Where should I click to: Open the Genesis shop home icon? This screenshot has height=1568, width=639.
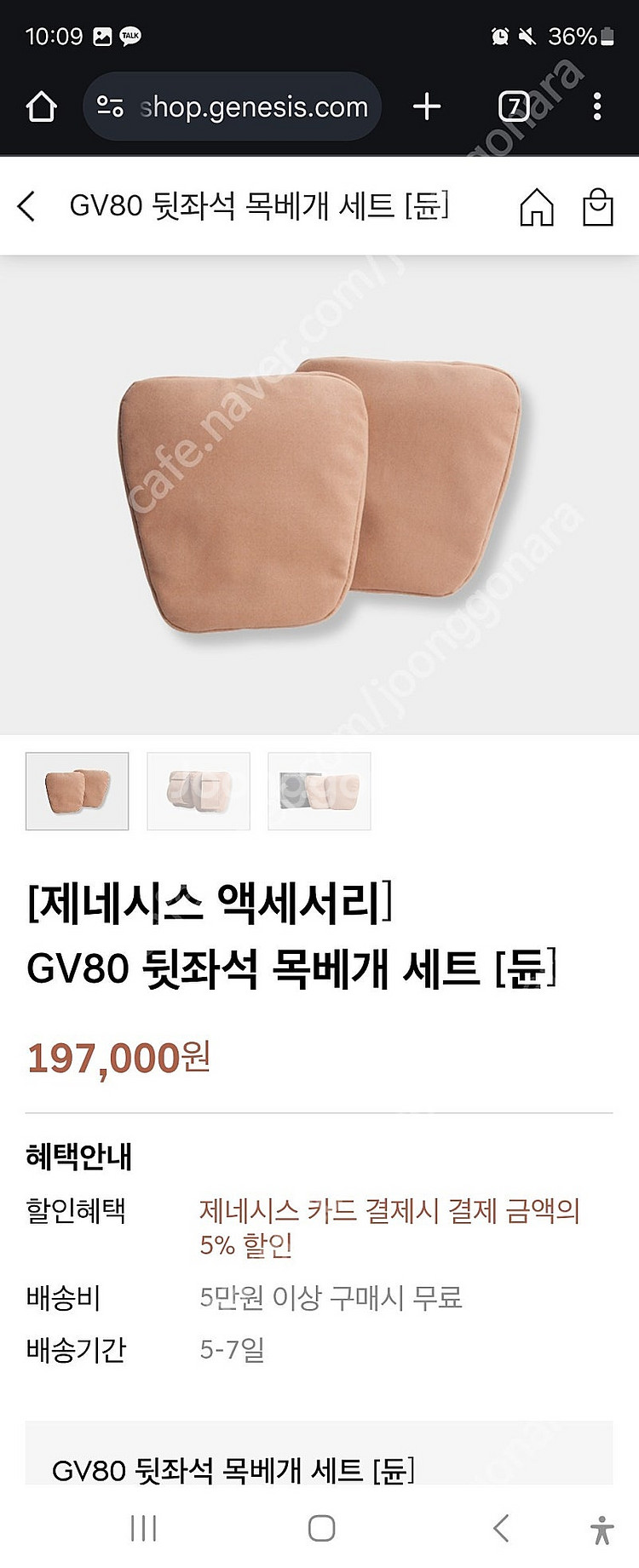tap(536, 207)
